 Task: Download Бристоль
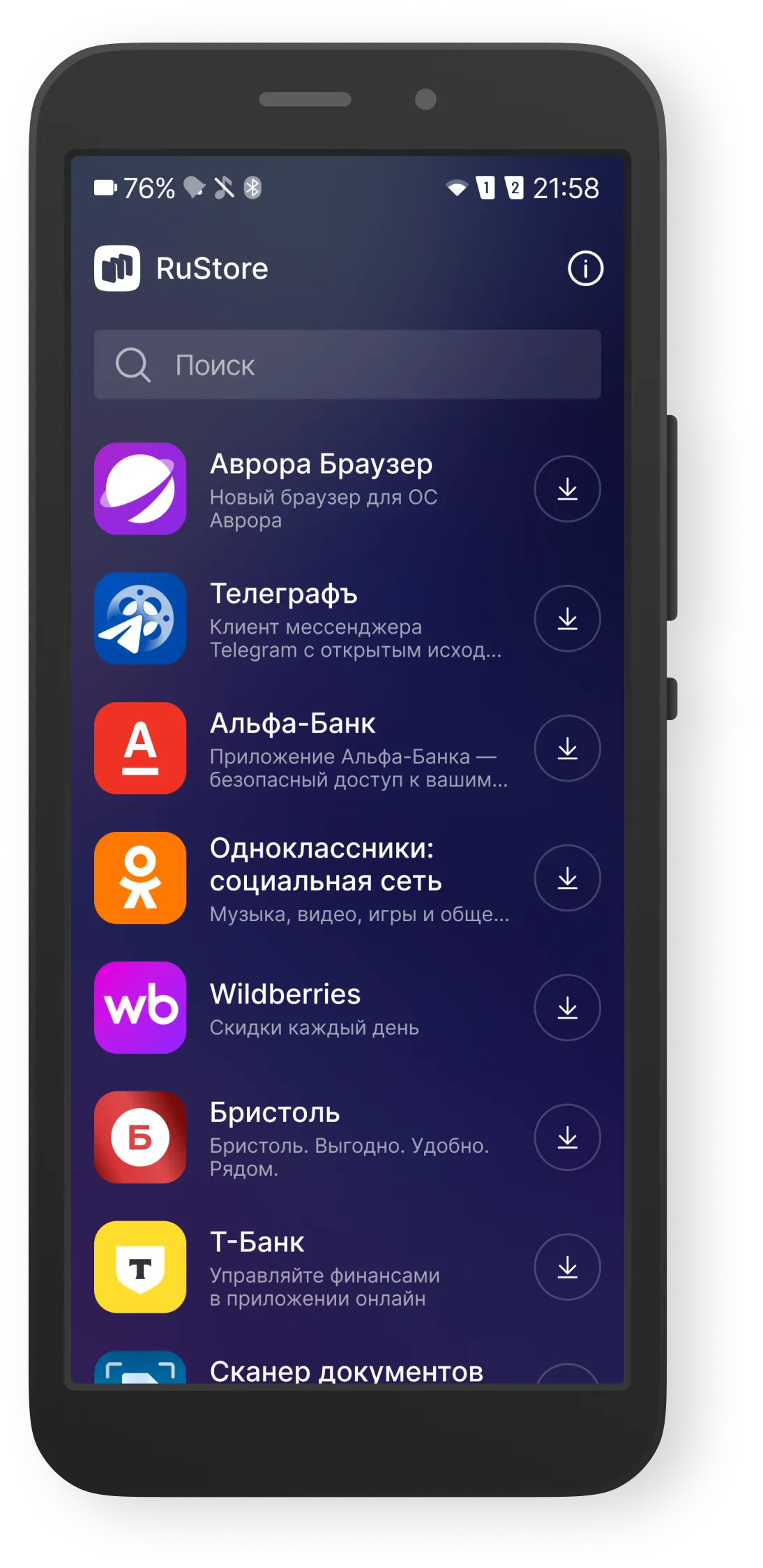567,1138
